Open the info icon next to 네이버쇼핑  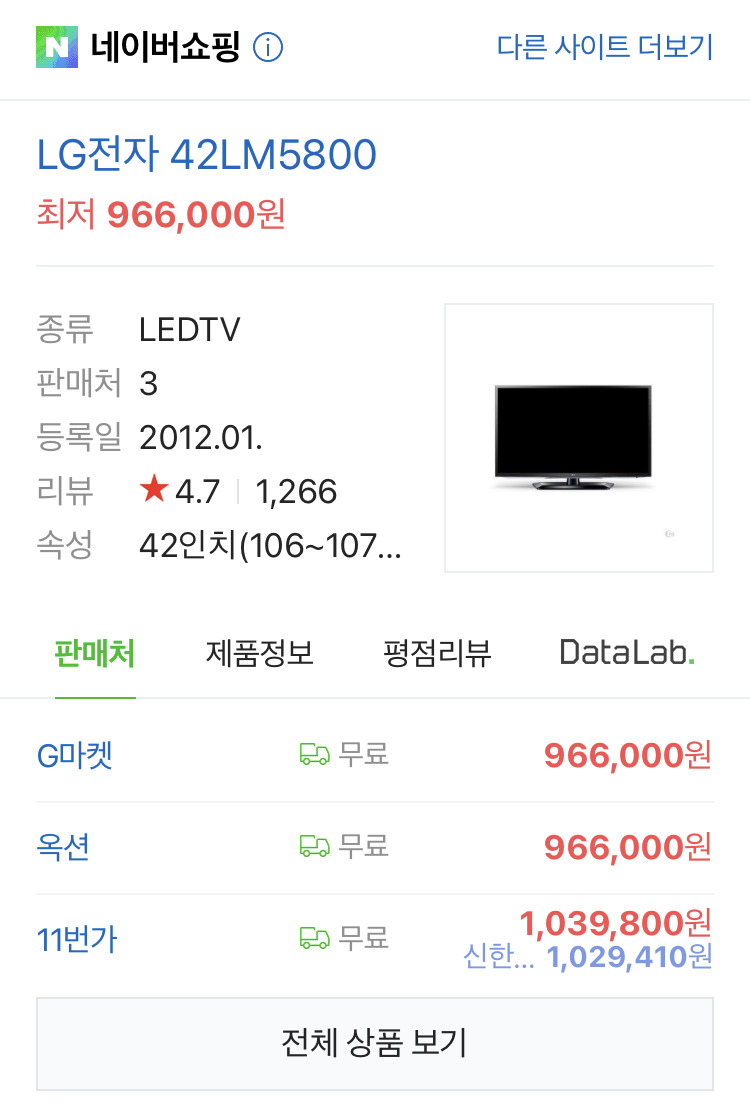point(266,46)
